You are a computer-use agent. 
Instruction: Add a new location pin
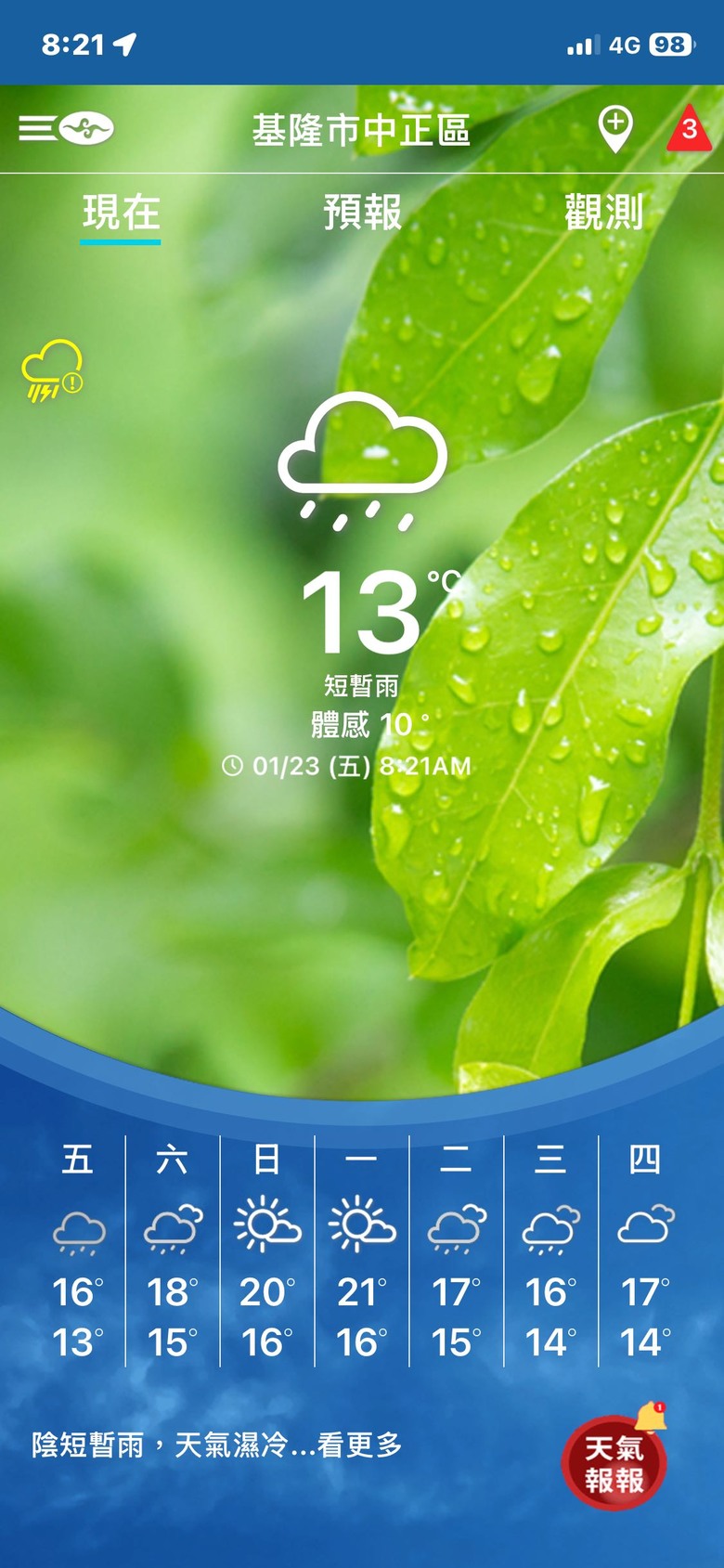[614, 128]
